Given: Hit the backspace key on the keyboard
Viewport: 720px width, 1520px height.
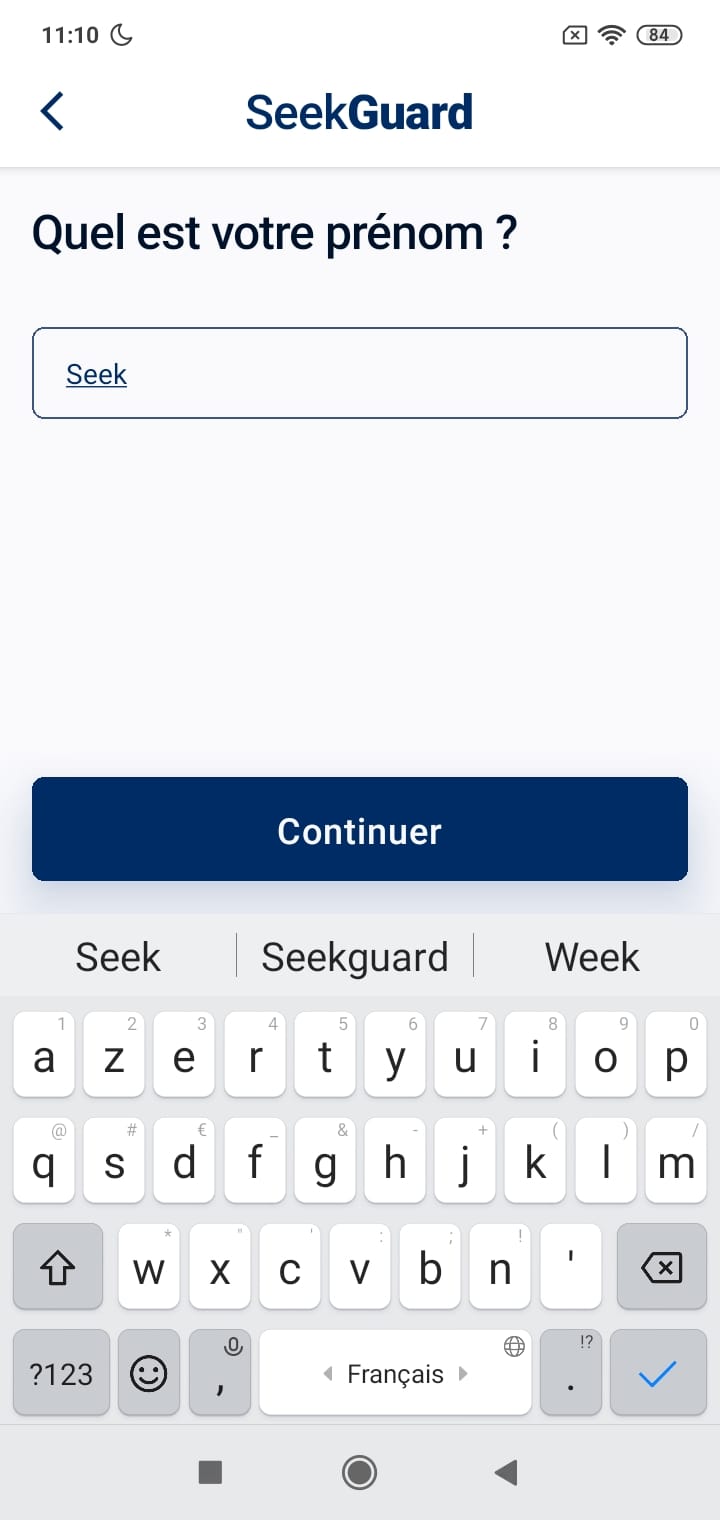Looking at the screenshot, I should (x=662, y=1266).
